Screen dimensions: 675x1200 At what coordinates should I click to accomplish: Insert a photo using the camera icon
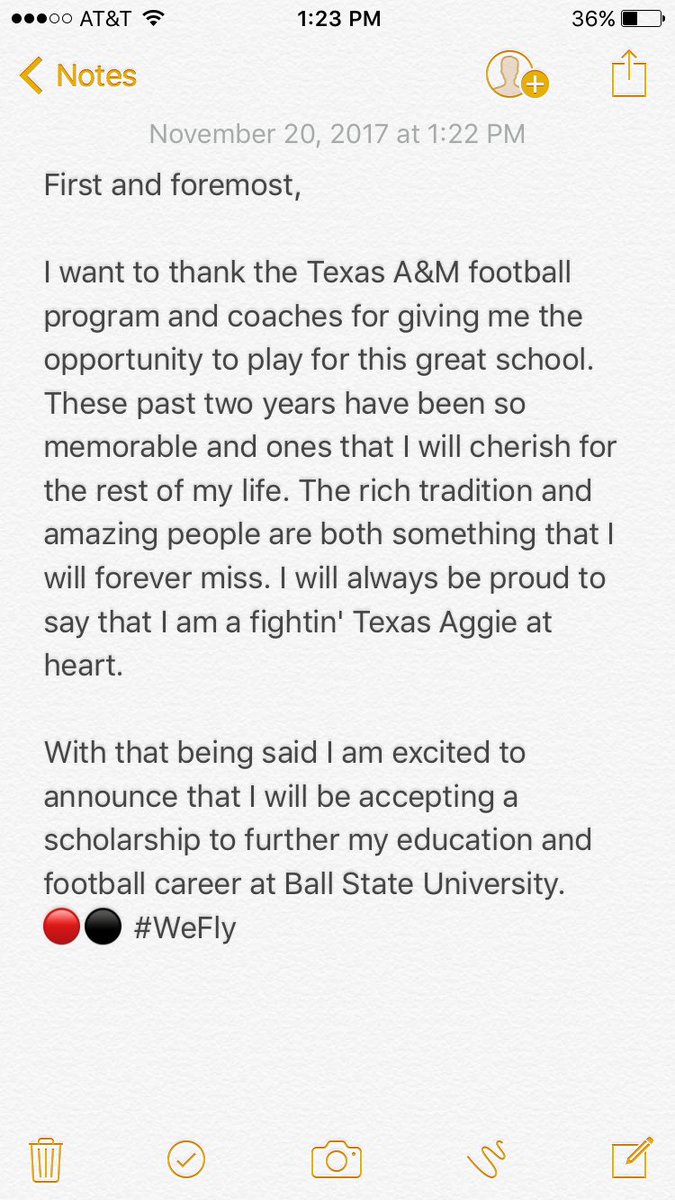pos(336,1159)
